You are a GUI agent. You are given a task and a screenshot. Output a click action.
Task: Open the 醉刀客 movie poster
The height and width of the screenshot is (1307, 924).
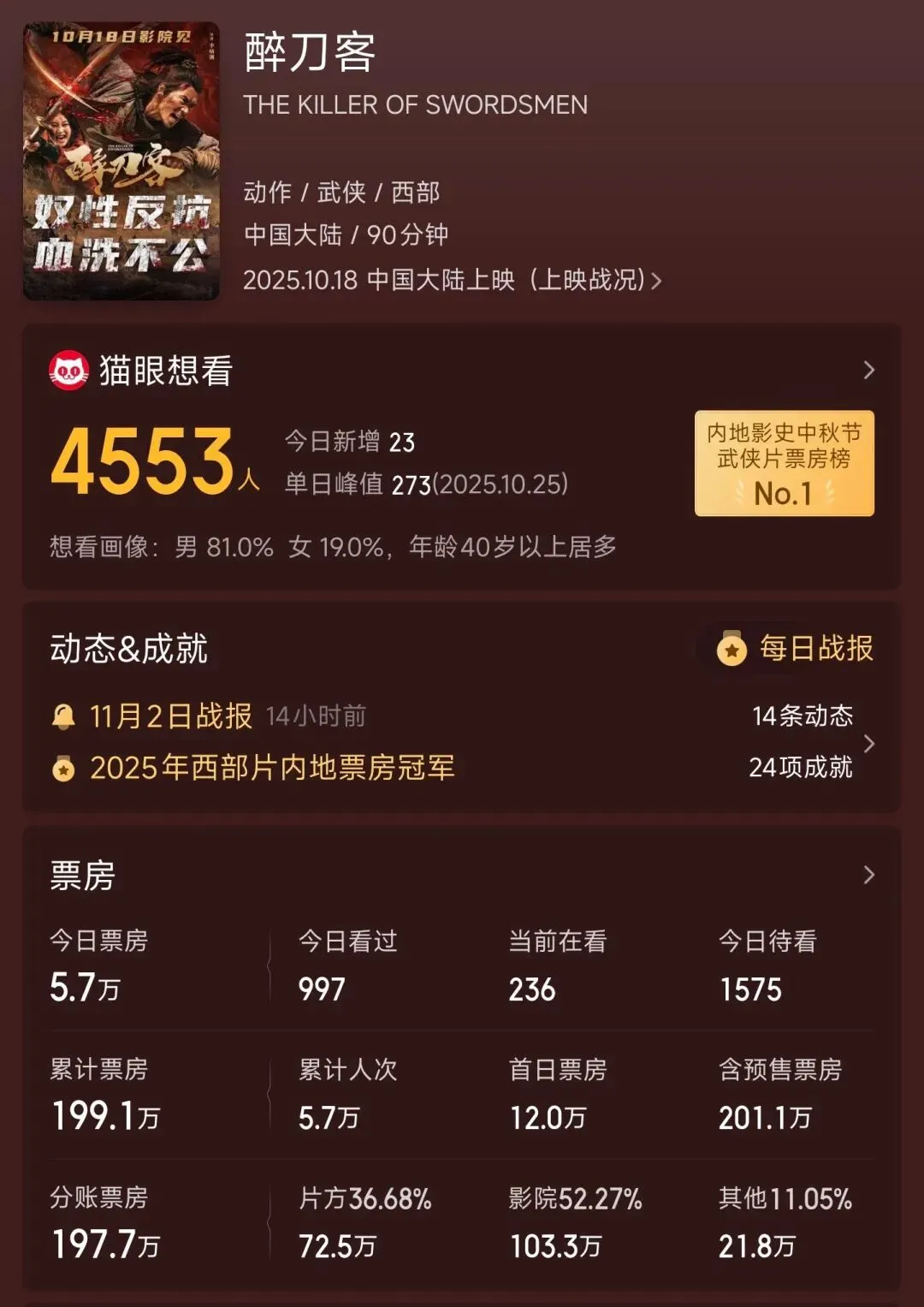click(x=121, y=161)
